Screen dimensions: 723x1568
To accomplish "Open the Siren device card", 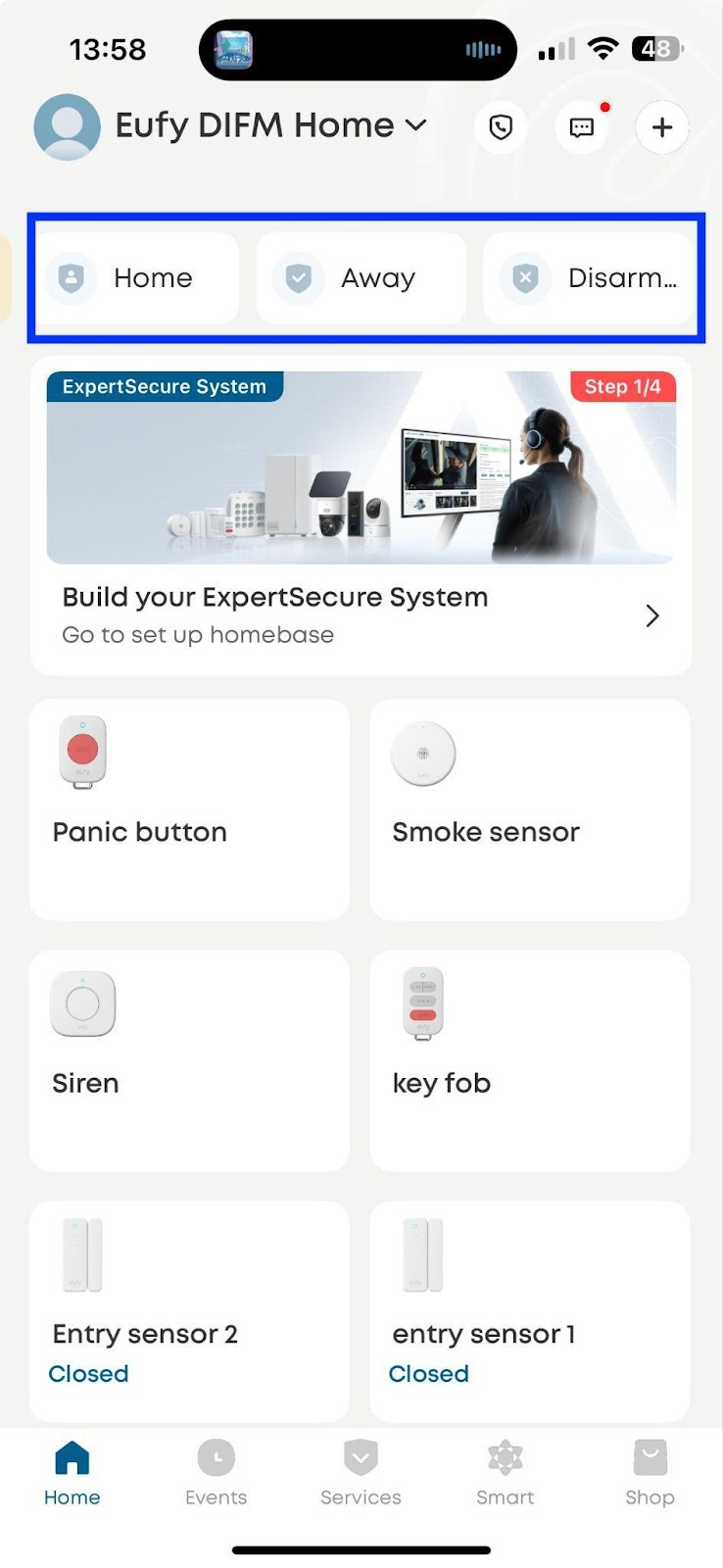I will coord(189,1060).
